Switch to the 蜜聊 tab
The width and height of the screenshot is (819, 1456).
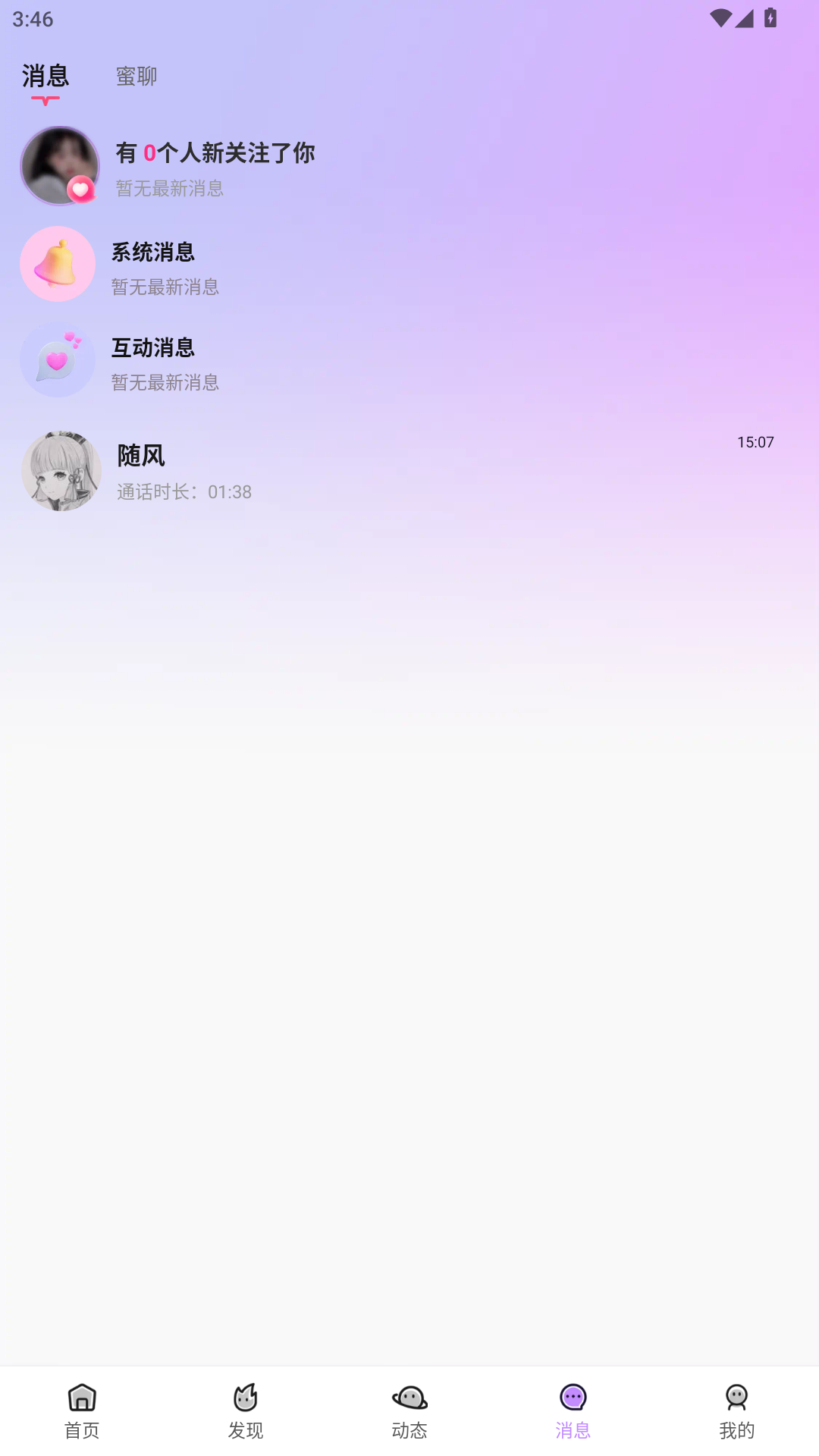(135, 76)
